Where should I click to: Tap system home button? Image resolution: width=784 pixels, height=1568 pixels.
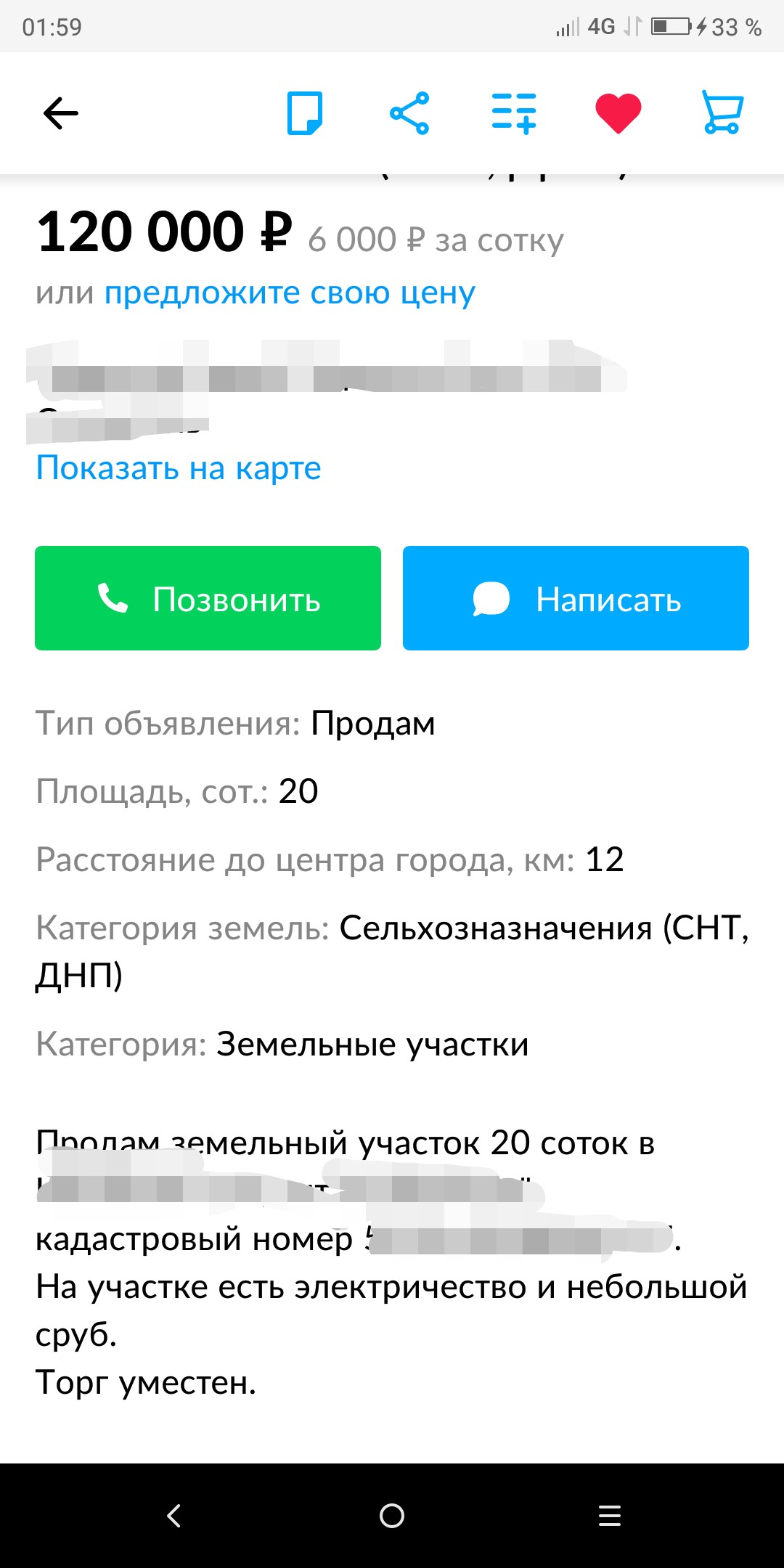pyautogui.click(x=392, y=1516)
